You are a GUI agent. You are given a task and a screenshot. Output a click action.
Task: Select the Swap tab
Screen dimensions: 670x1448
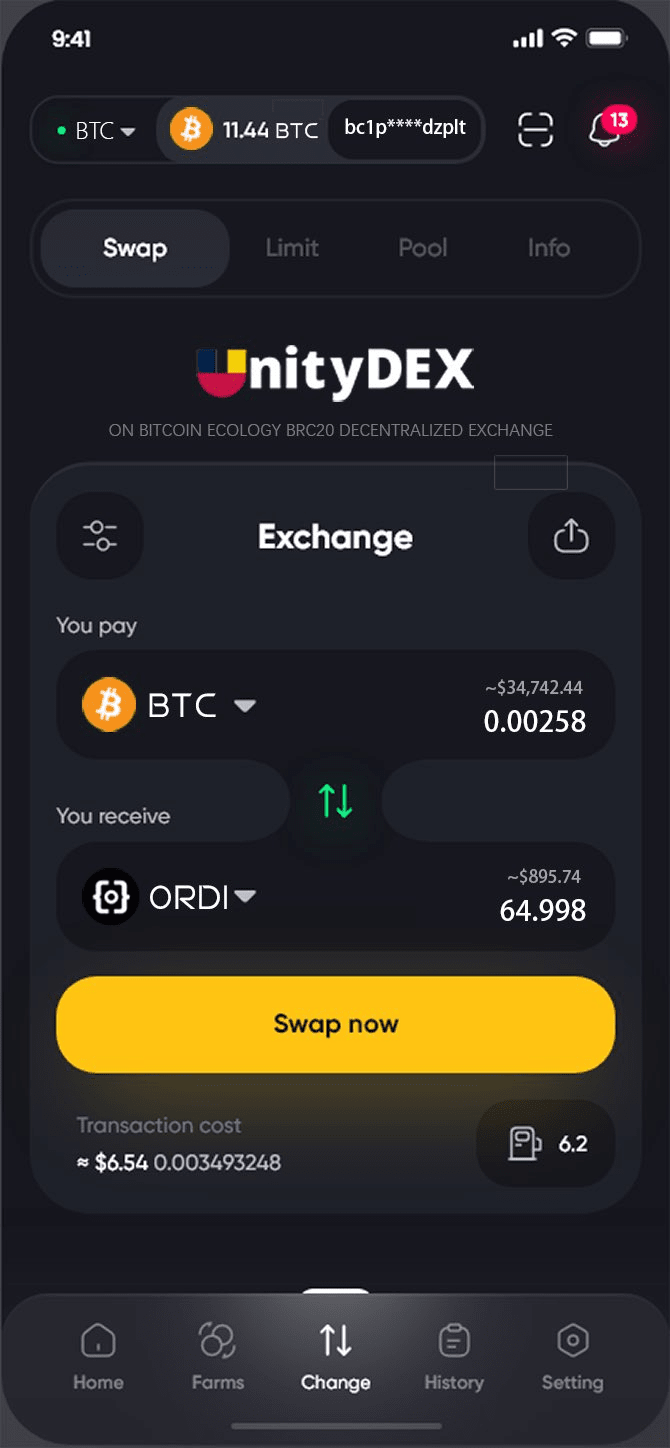135,248
